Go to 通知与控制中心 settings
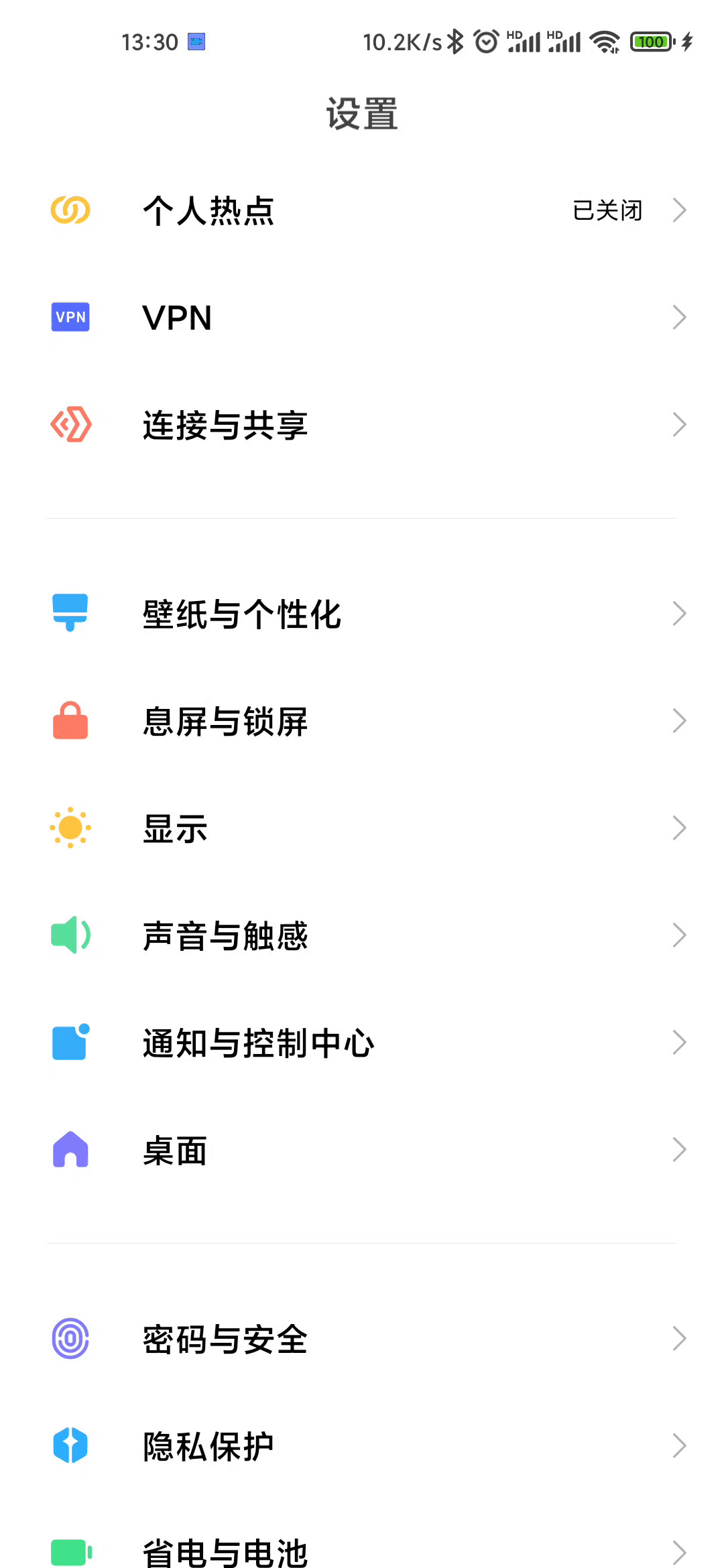Image resolution: width=724 pixels, height=1568 pixels. point(362,1043)
